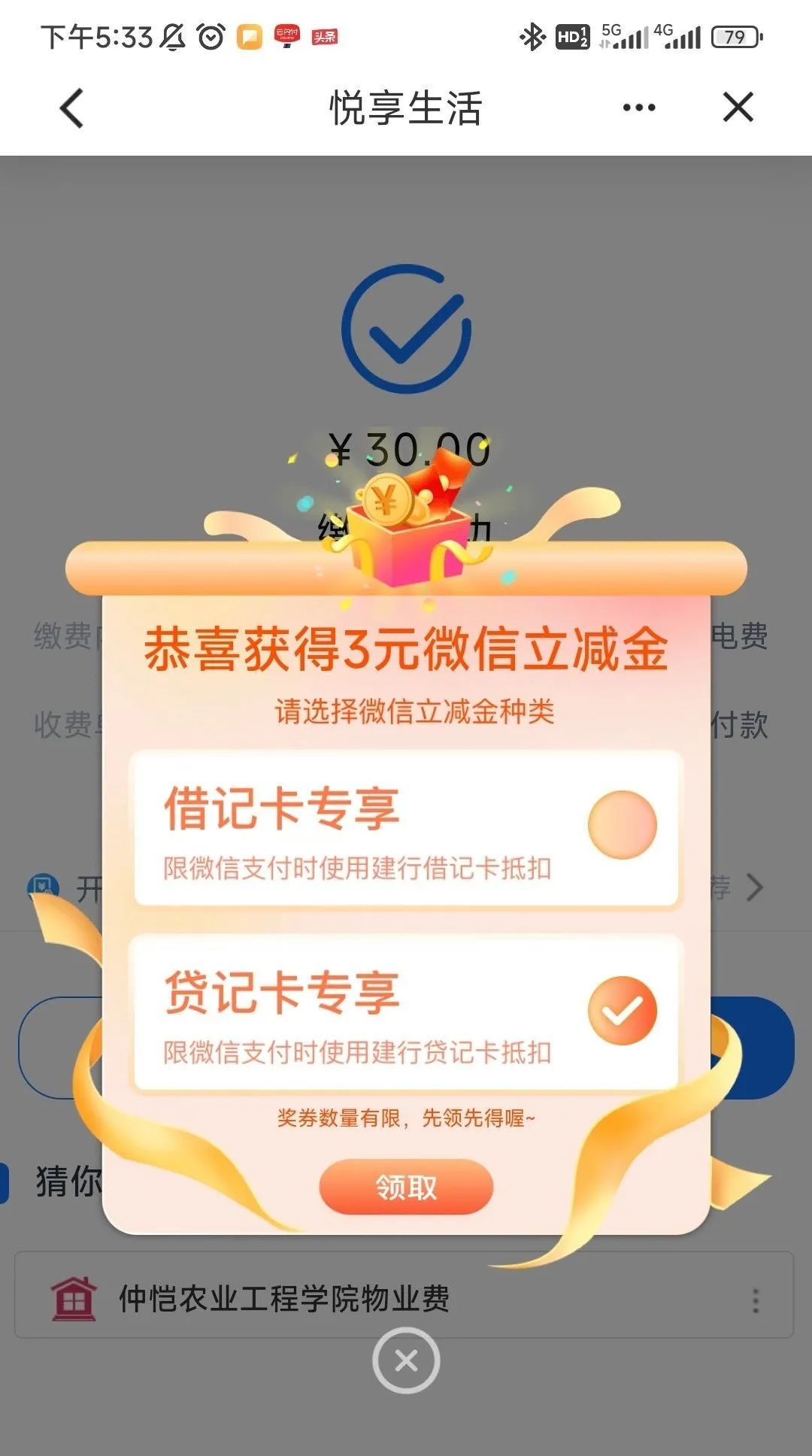Select the 借记卡专享 option
812x1456 pixels.
[x=622, y=825]
